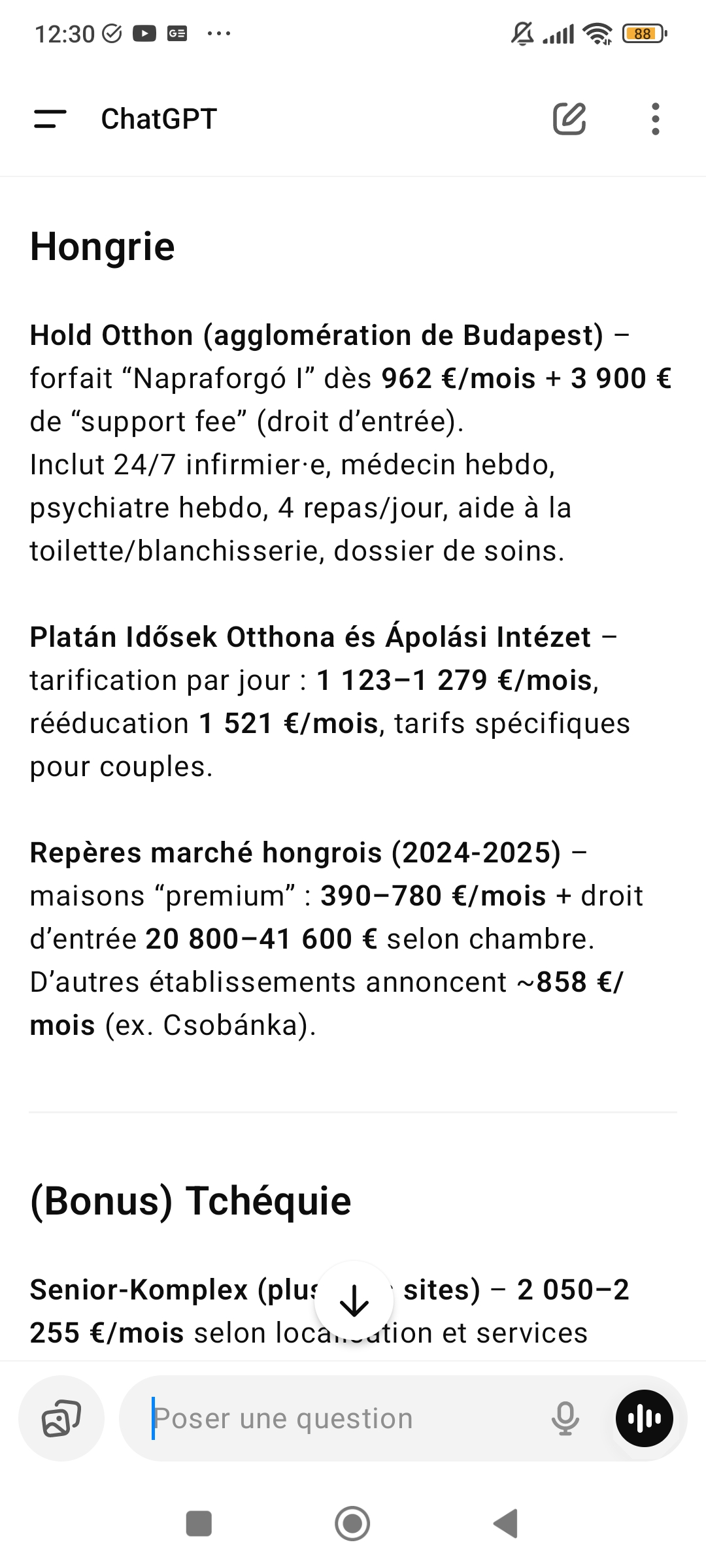This screenshot has width=706, height=1568.
Task: Jump to the bottom of the conversation
Action: tap(354, 1300)
